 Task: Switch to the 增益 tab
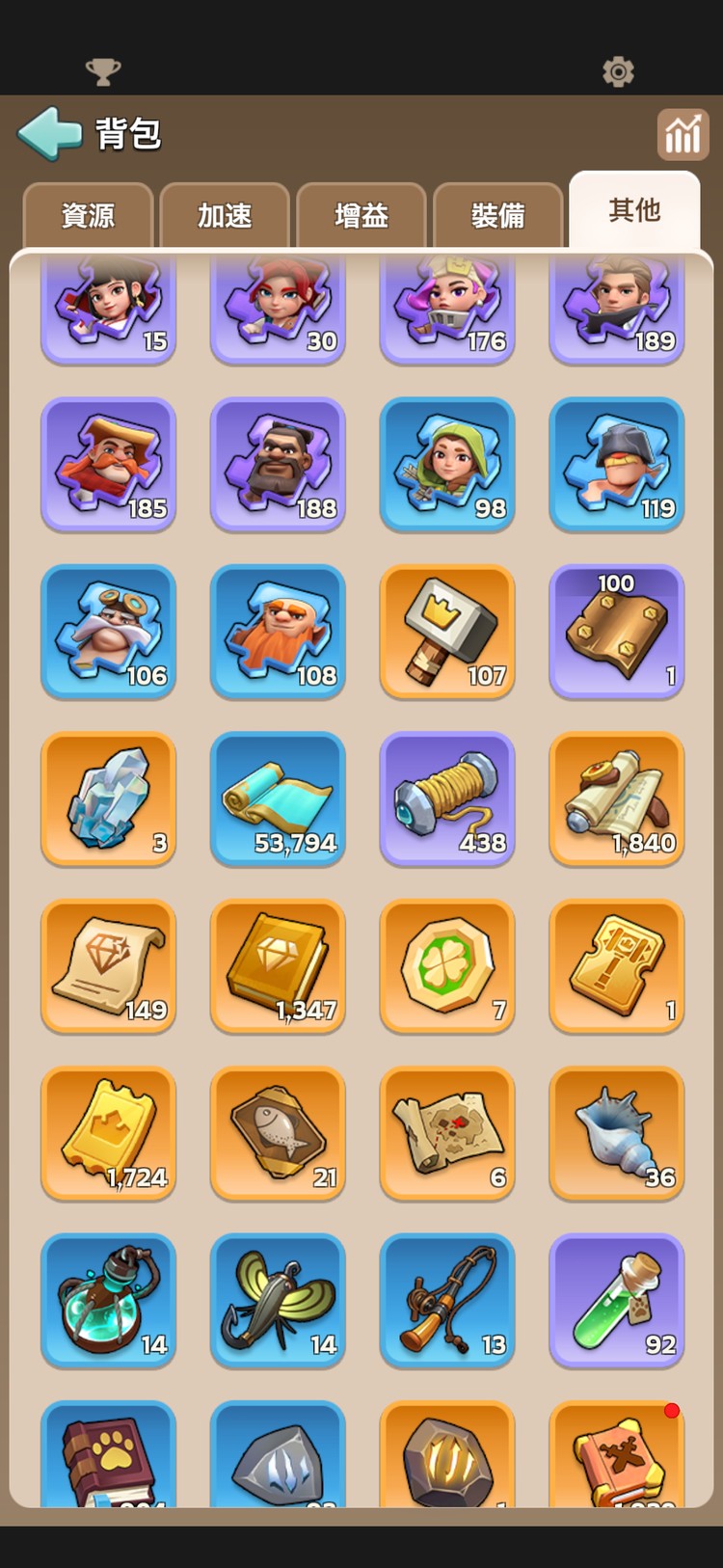pyautogui.click(x=361, y=215)
